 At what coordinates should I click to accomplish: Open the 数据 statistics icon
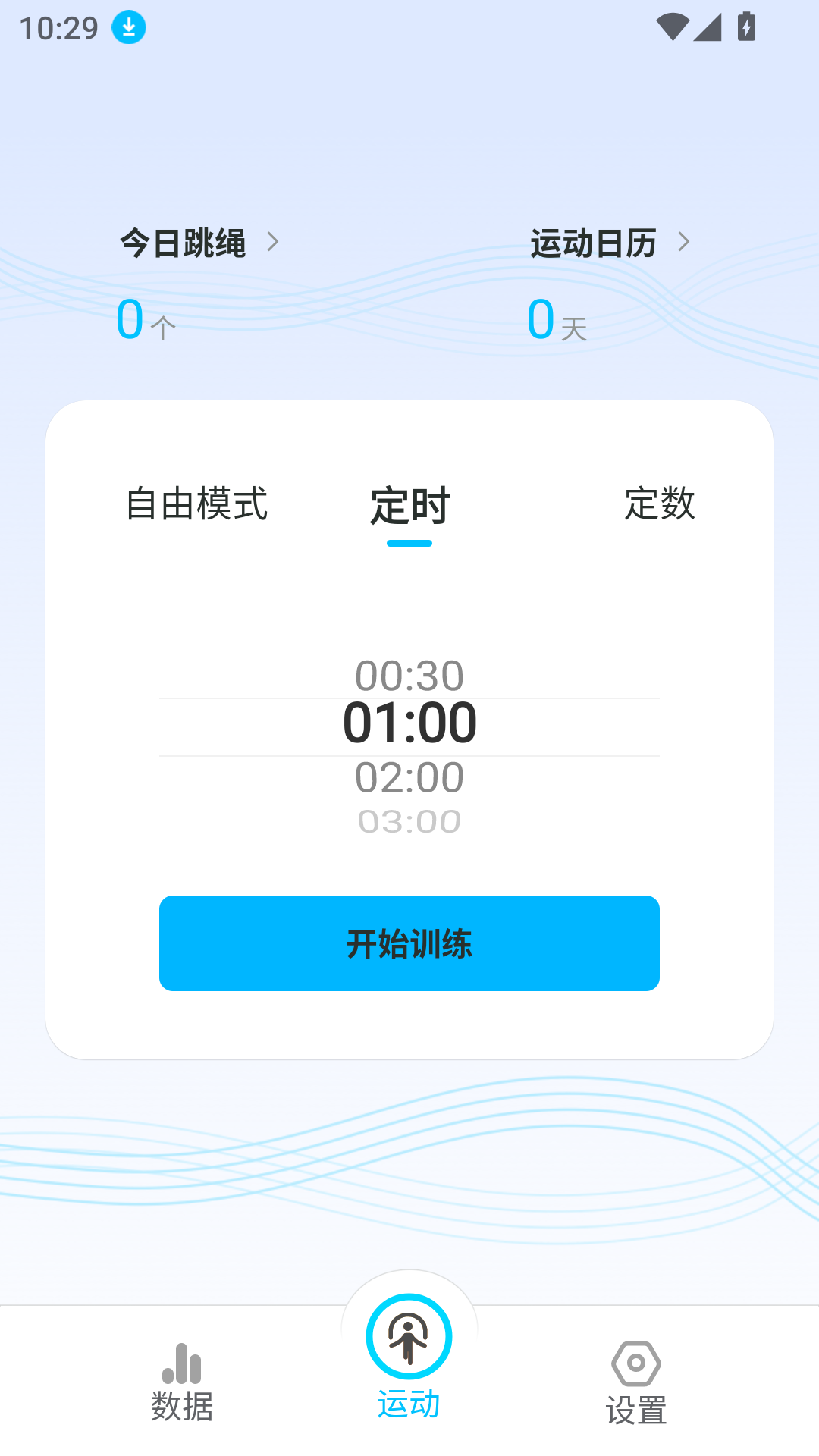(180, 1362)
